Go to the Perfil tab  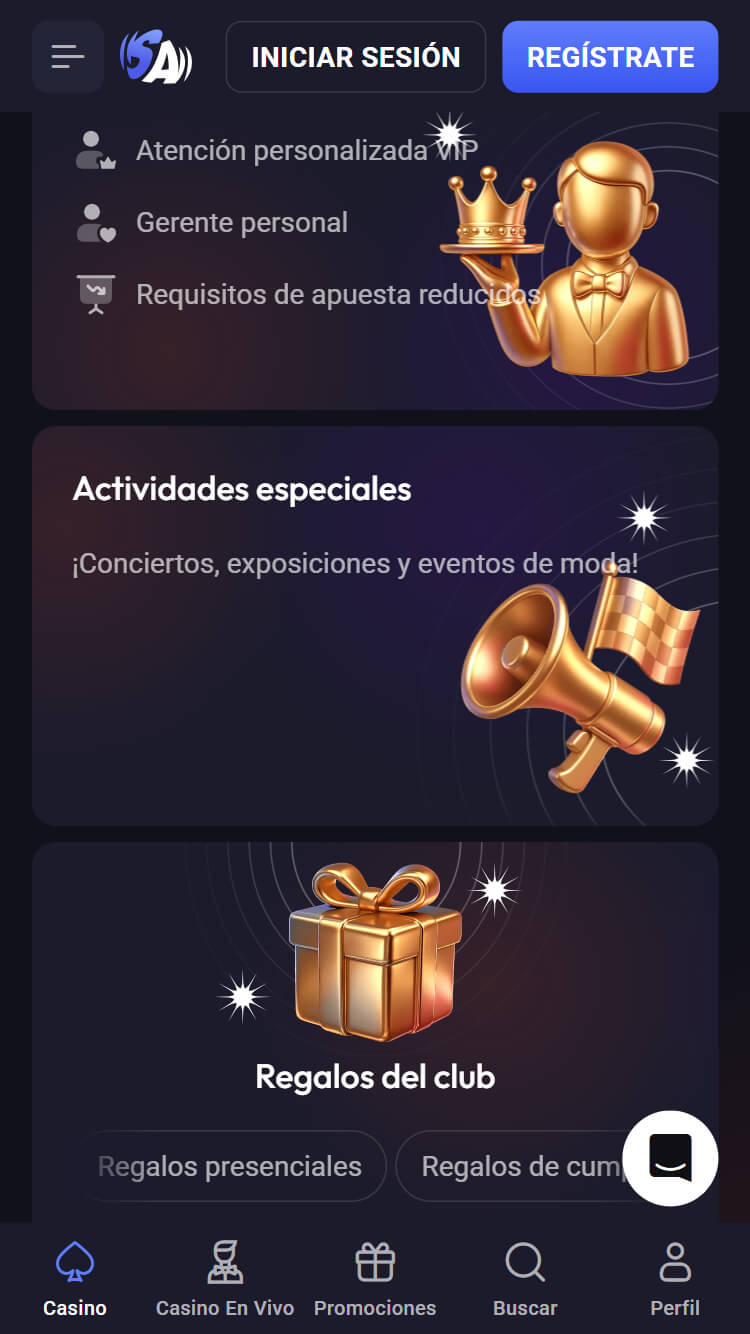click(x=675, y=1278)
